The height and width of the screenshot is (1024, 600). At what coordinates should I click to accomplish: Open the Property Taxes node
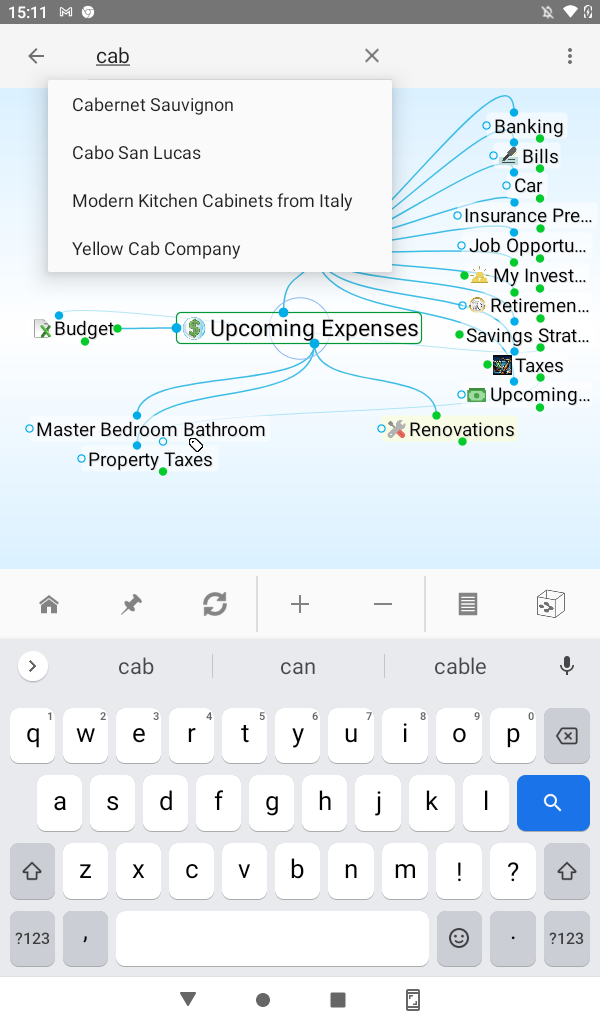coord(150,460)
